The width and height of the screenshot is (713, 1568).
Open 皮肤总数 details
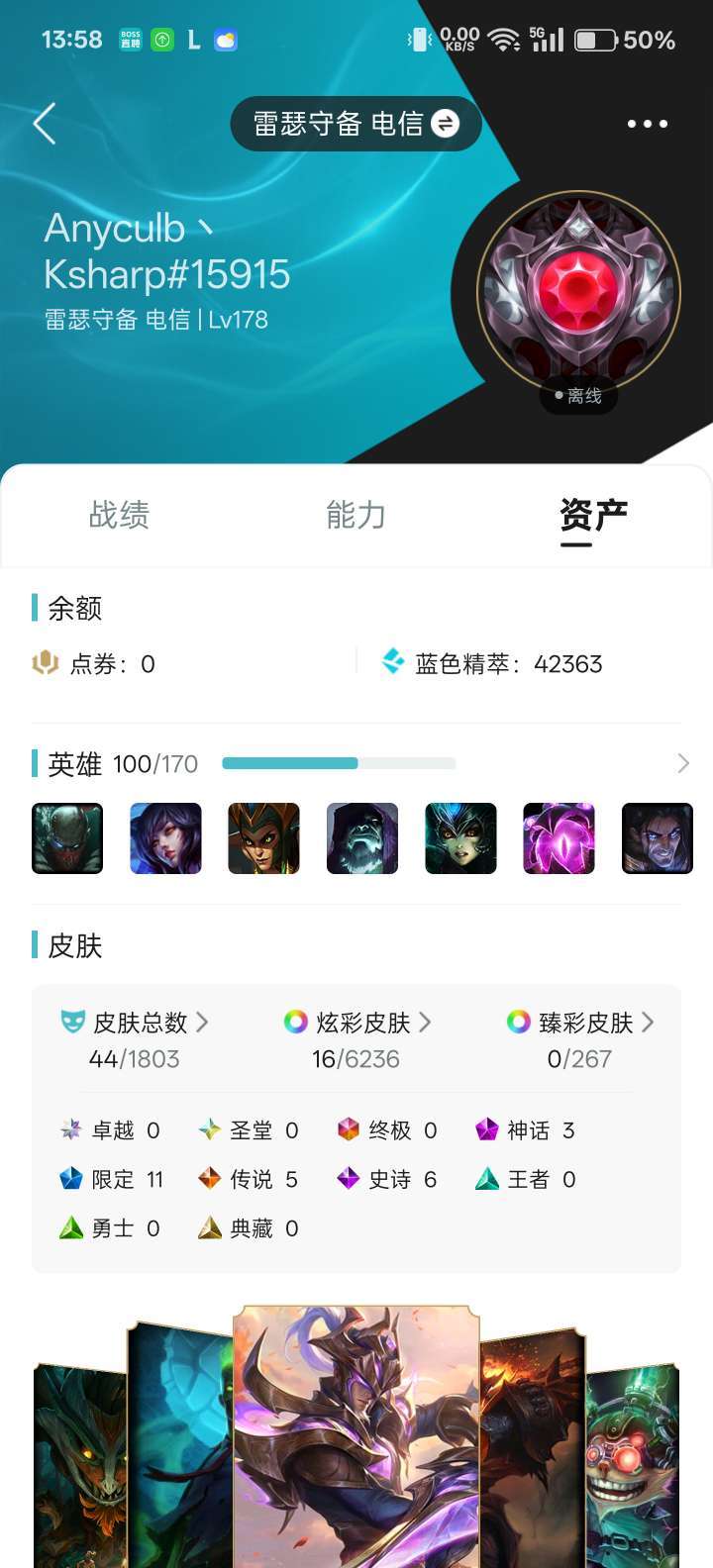[x=135, y=1023]
